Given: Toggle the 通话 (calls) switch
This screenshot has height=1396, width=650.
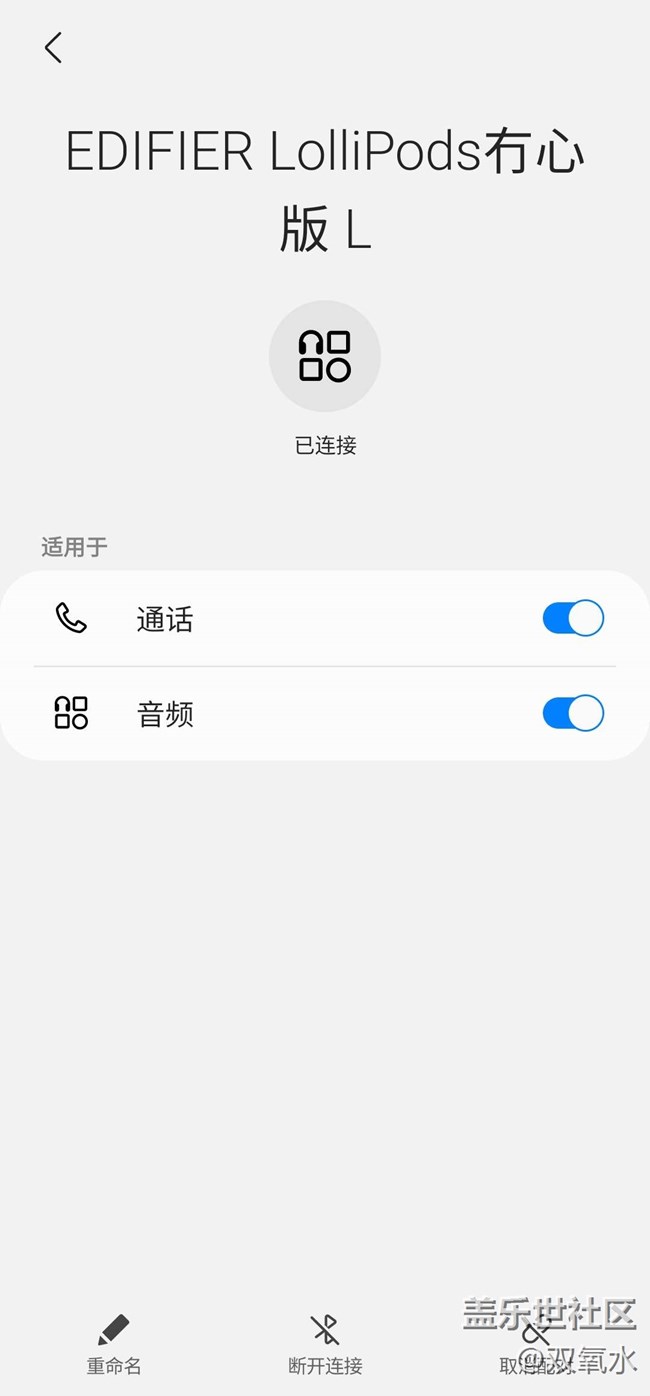Looking at the screenshot, I should pyautogui.click(x=573, y=619).
